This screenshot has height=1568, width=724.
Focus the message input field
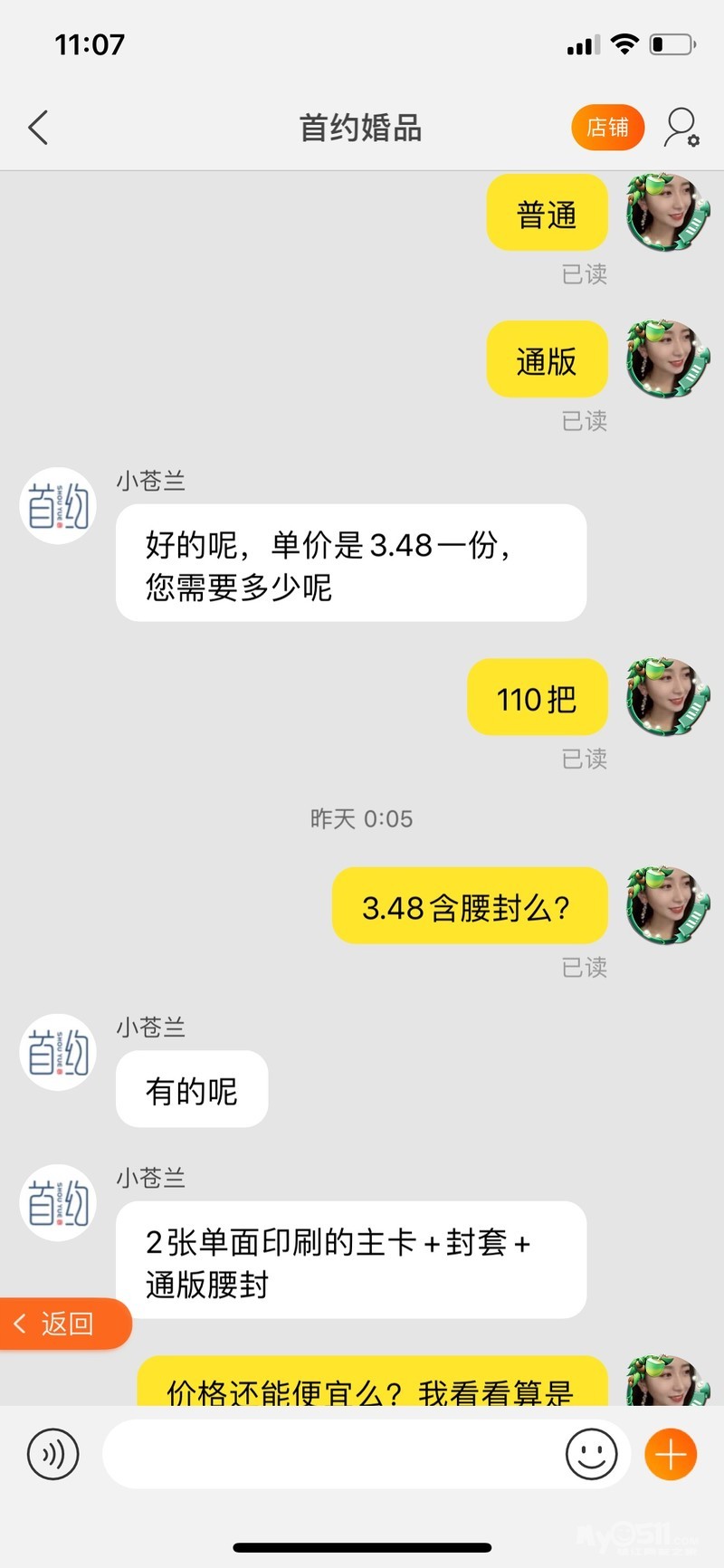(x=330, y=1454)
